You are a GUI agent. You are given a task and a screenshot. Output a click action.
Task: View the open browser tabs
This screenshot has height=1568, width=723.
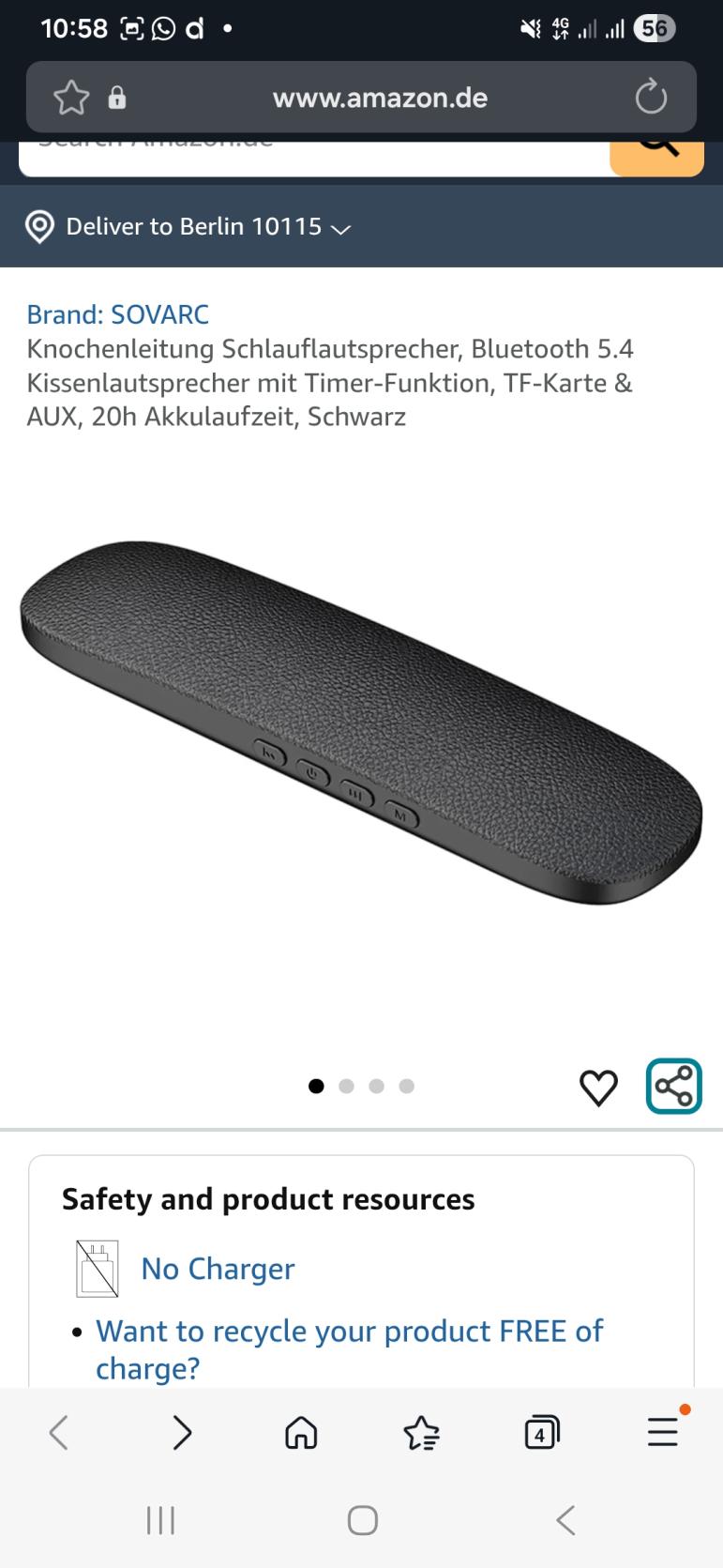point(541,1433)
